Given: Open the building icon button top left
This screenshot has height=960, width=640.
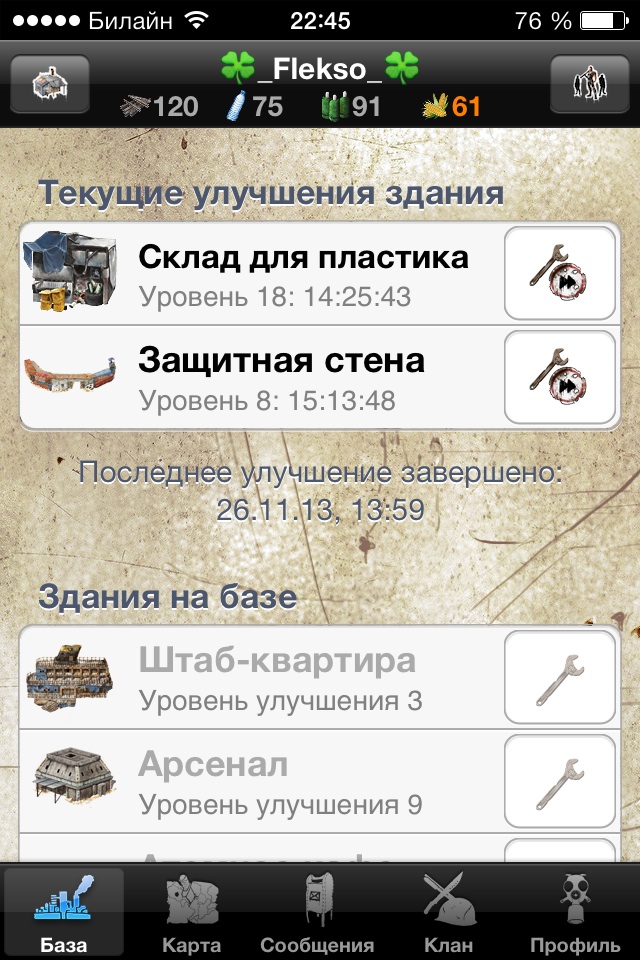Looking at the screenshot, I should [x=50, y=85].
